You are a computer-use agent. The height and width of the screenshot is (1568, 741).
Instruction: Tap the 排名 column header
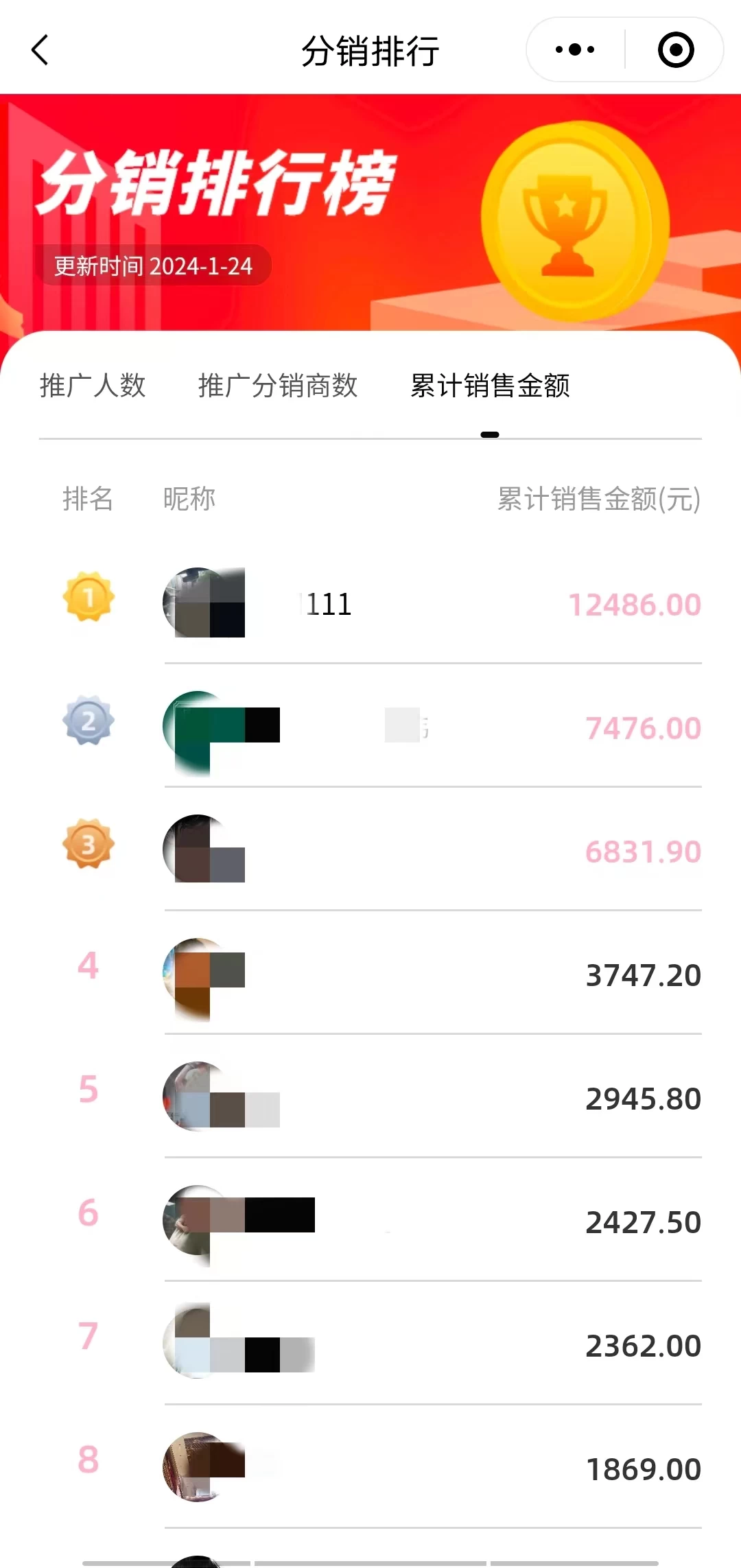tap(89, 499)
